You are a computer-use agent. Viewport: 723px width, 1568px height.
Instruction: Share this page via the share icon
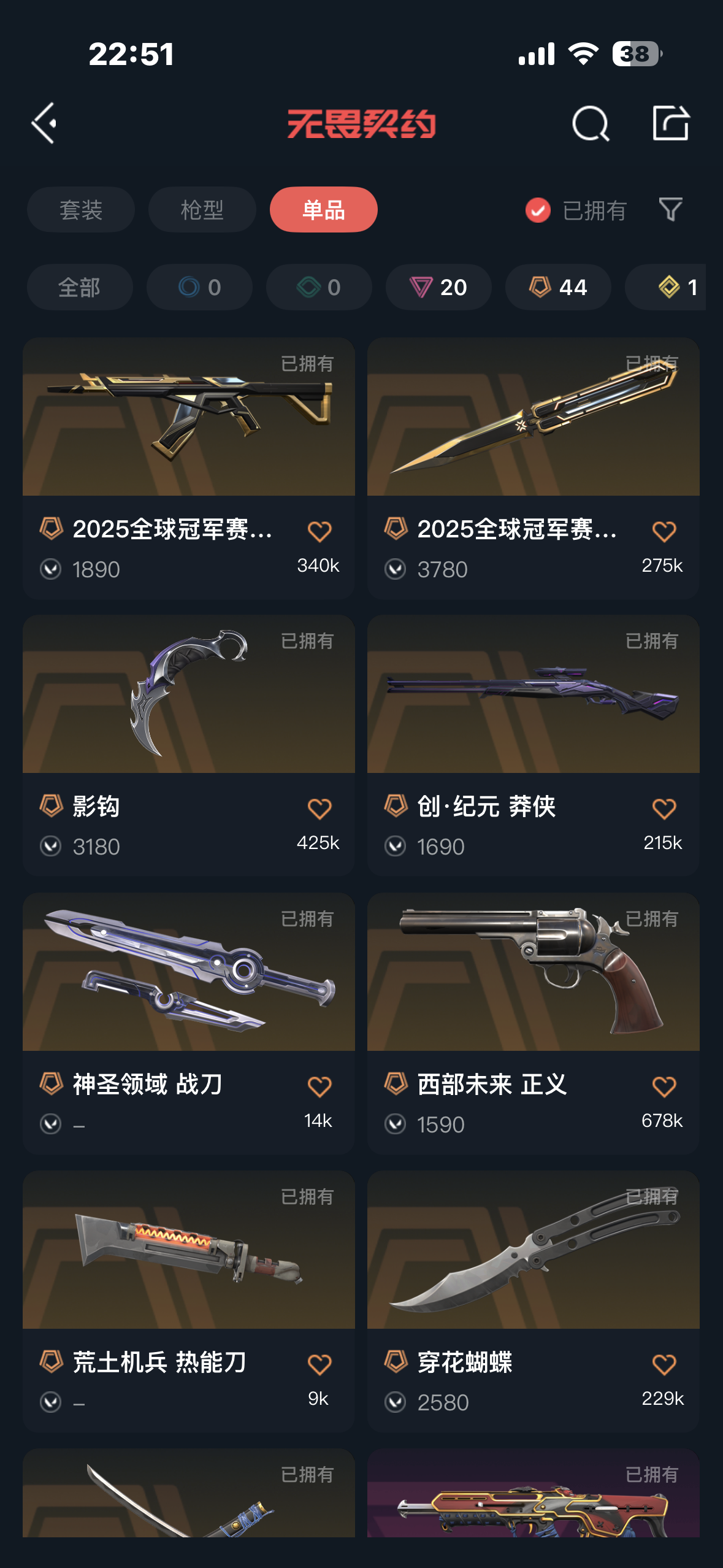[670, 123]
